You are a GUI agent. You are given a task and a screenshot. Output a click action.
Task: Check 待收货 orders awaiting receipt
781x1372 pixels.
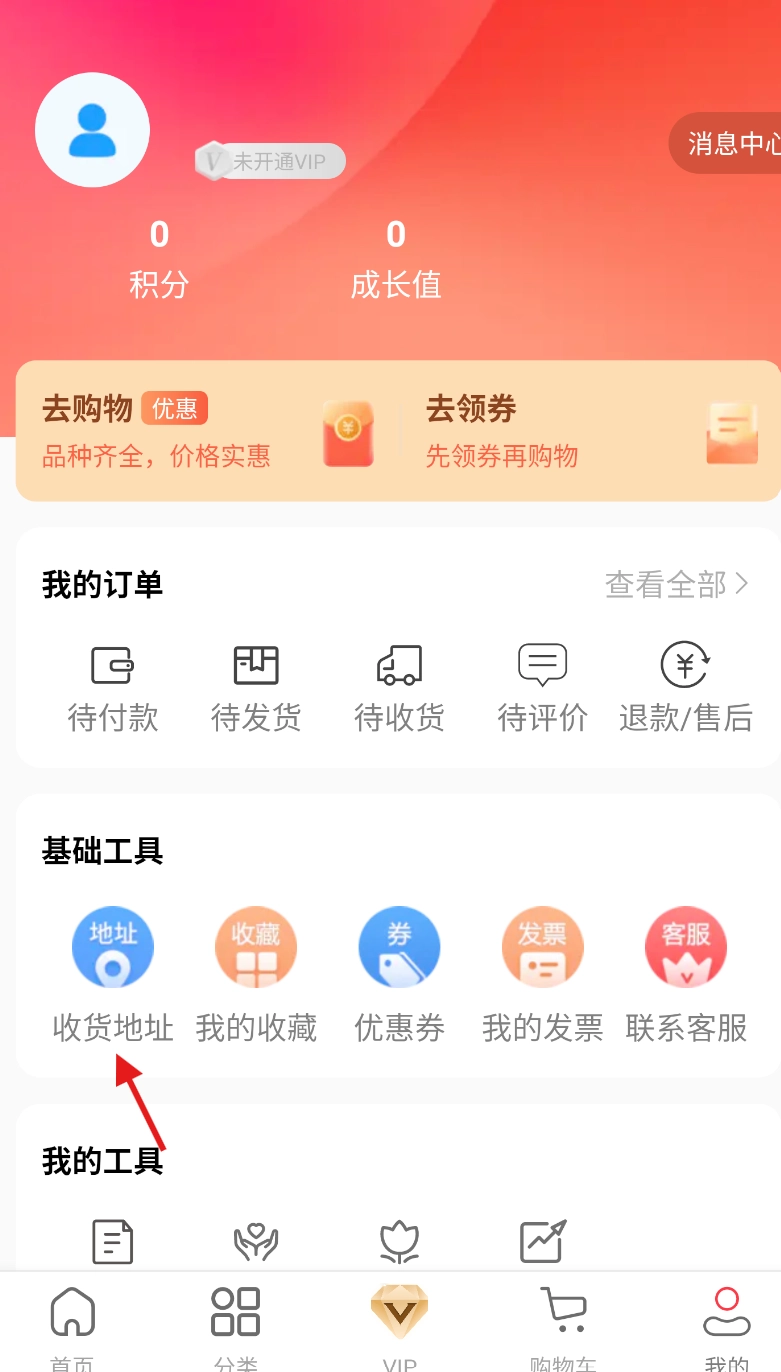coord(399,688)
